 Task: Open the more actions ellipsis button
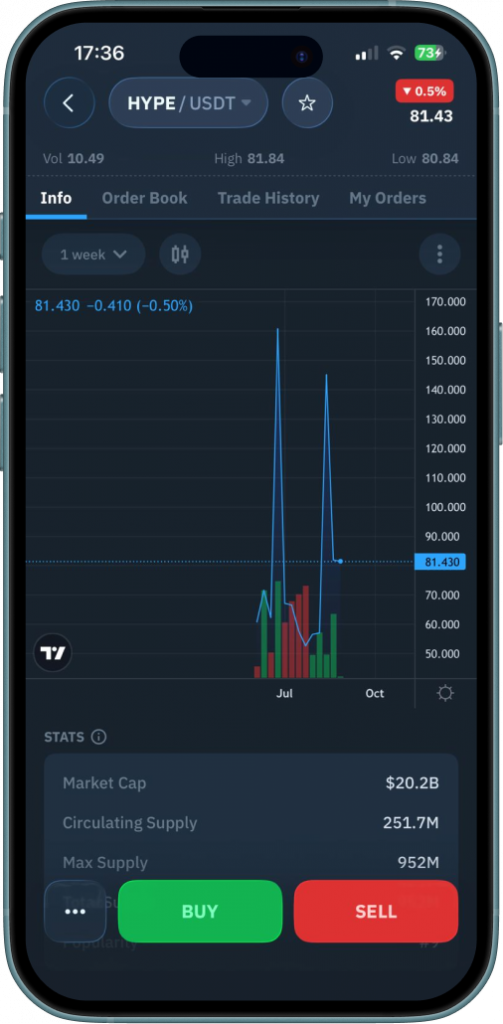click(x=75, y=912)
